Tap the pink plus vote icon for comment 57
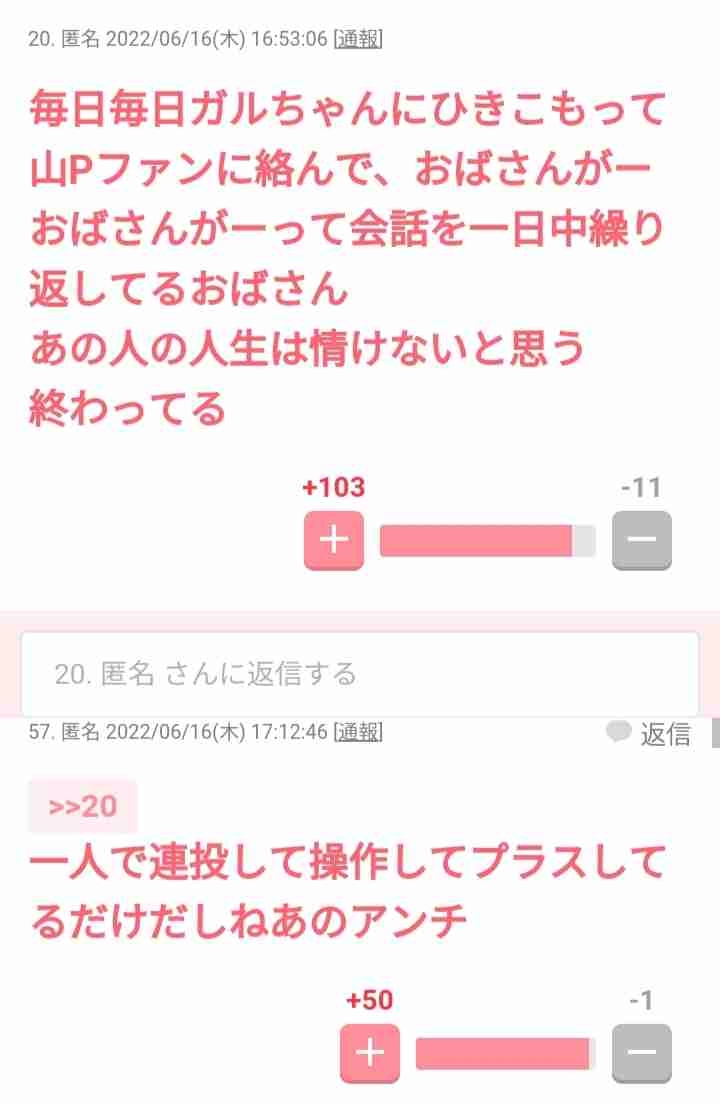Viewport: 720px width, 1103px height. point(369,1052)
